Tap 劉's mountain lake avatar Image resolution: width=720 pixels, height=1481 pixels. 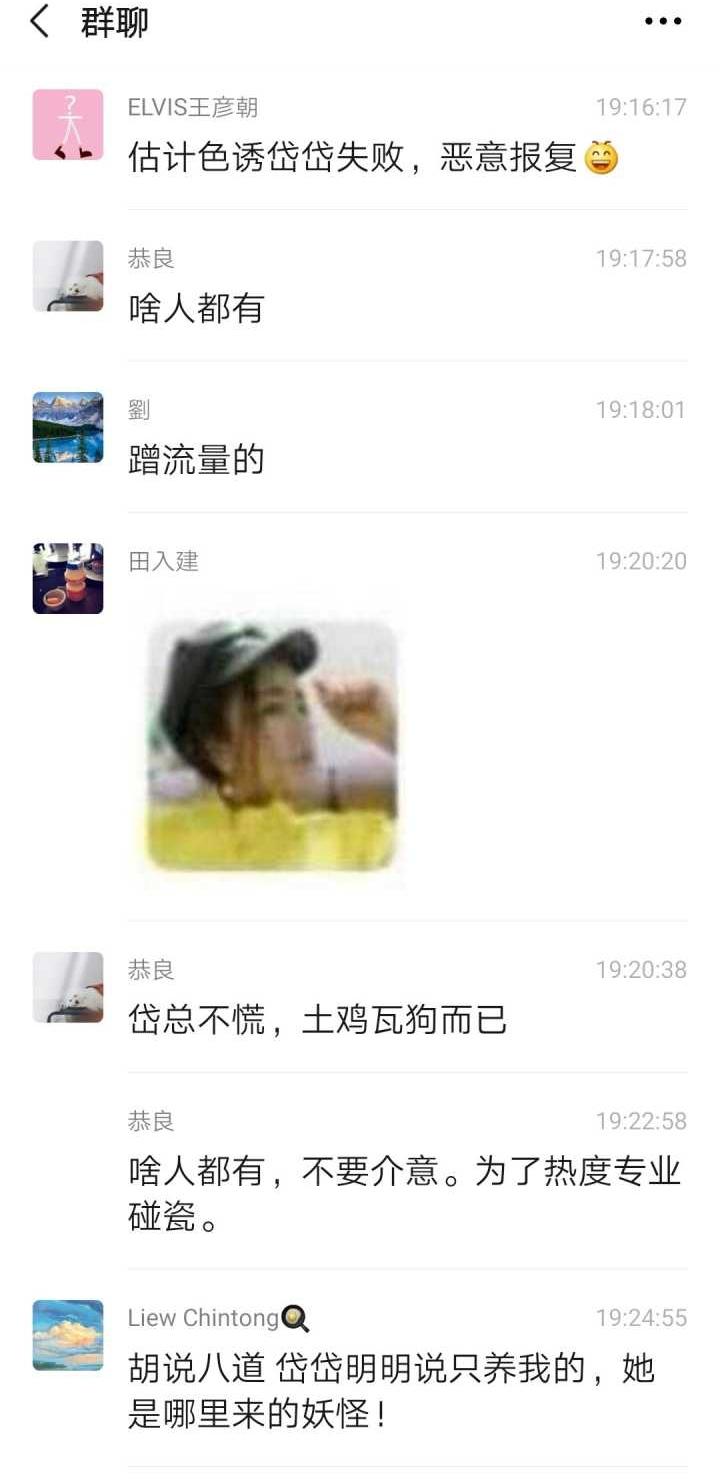pos(68,427)
